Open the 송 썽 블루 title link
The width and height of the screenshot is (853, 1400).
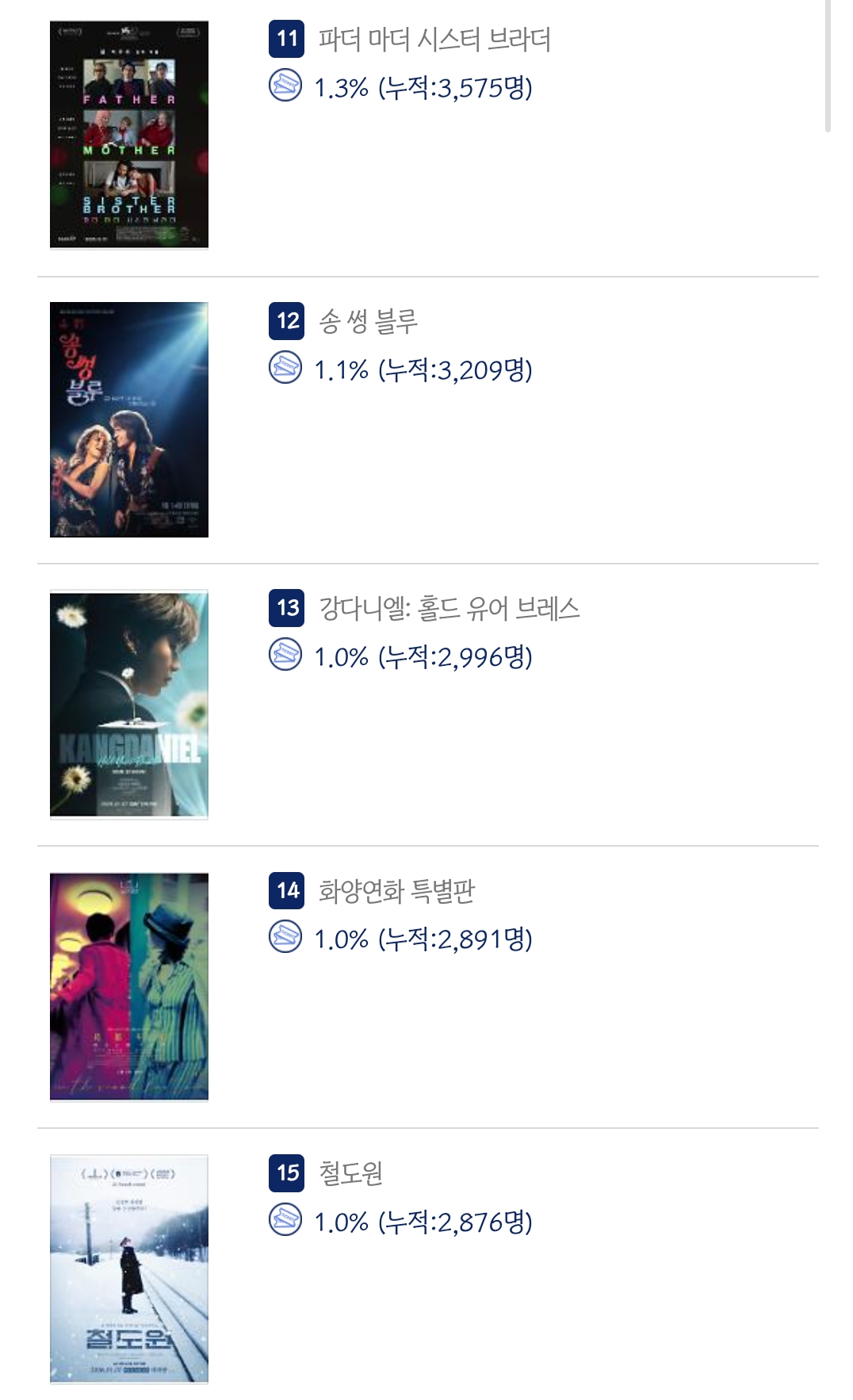coord(368,321)
